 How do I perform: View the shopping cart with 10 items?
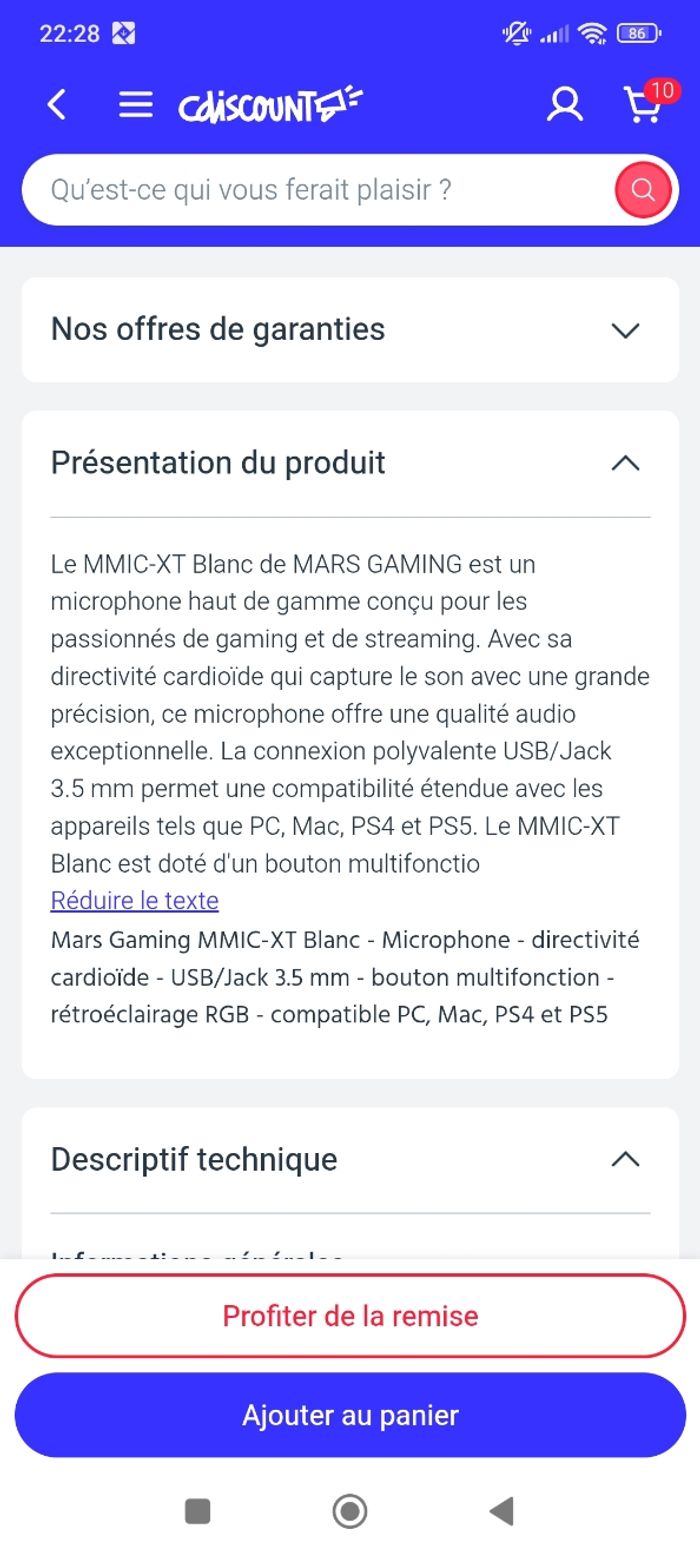(x=645, y=103)
